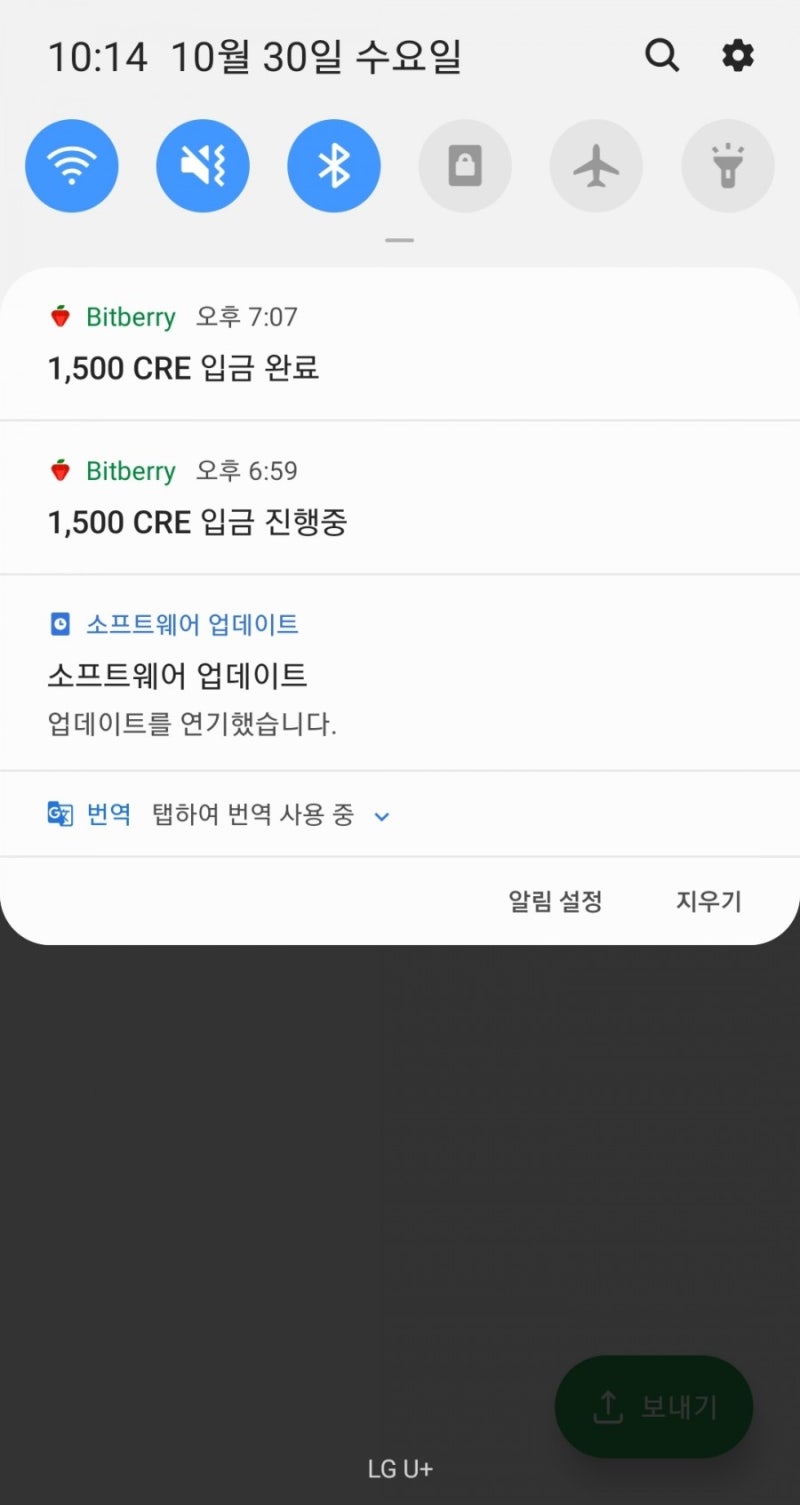Clear all notifications with 지우기

click(707, 900)
